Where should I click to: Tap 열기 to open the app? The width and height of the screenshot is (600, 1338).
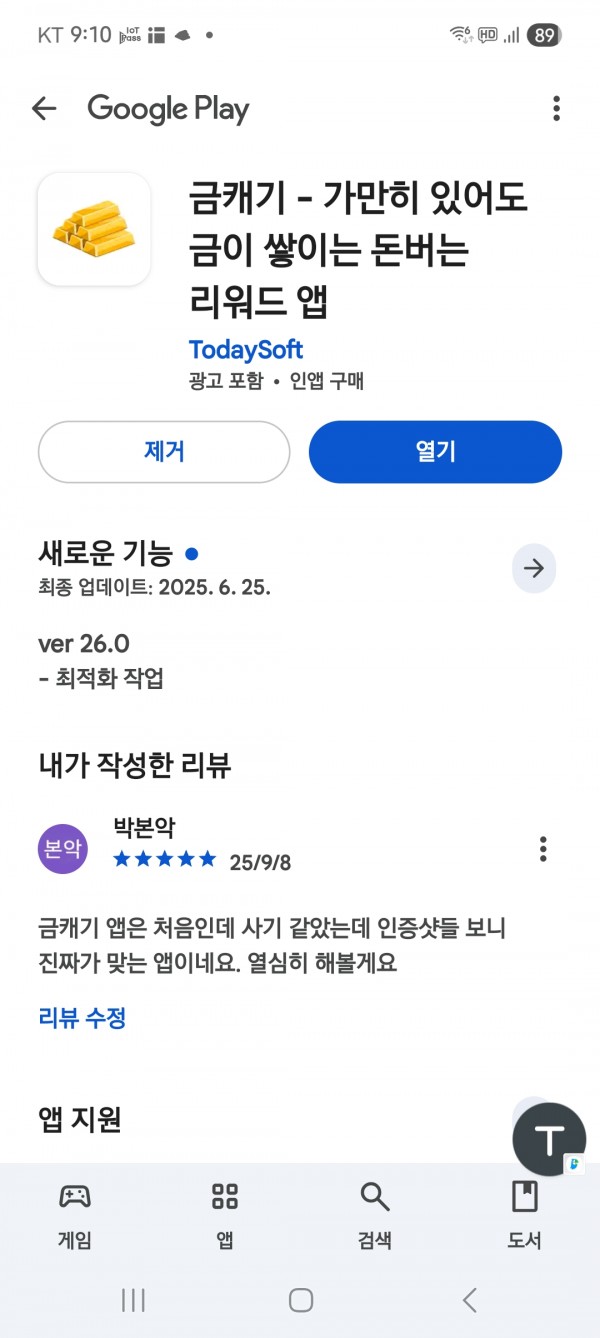[x=435, y=452]
